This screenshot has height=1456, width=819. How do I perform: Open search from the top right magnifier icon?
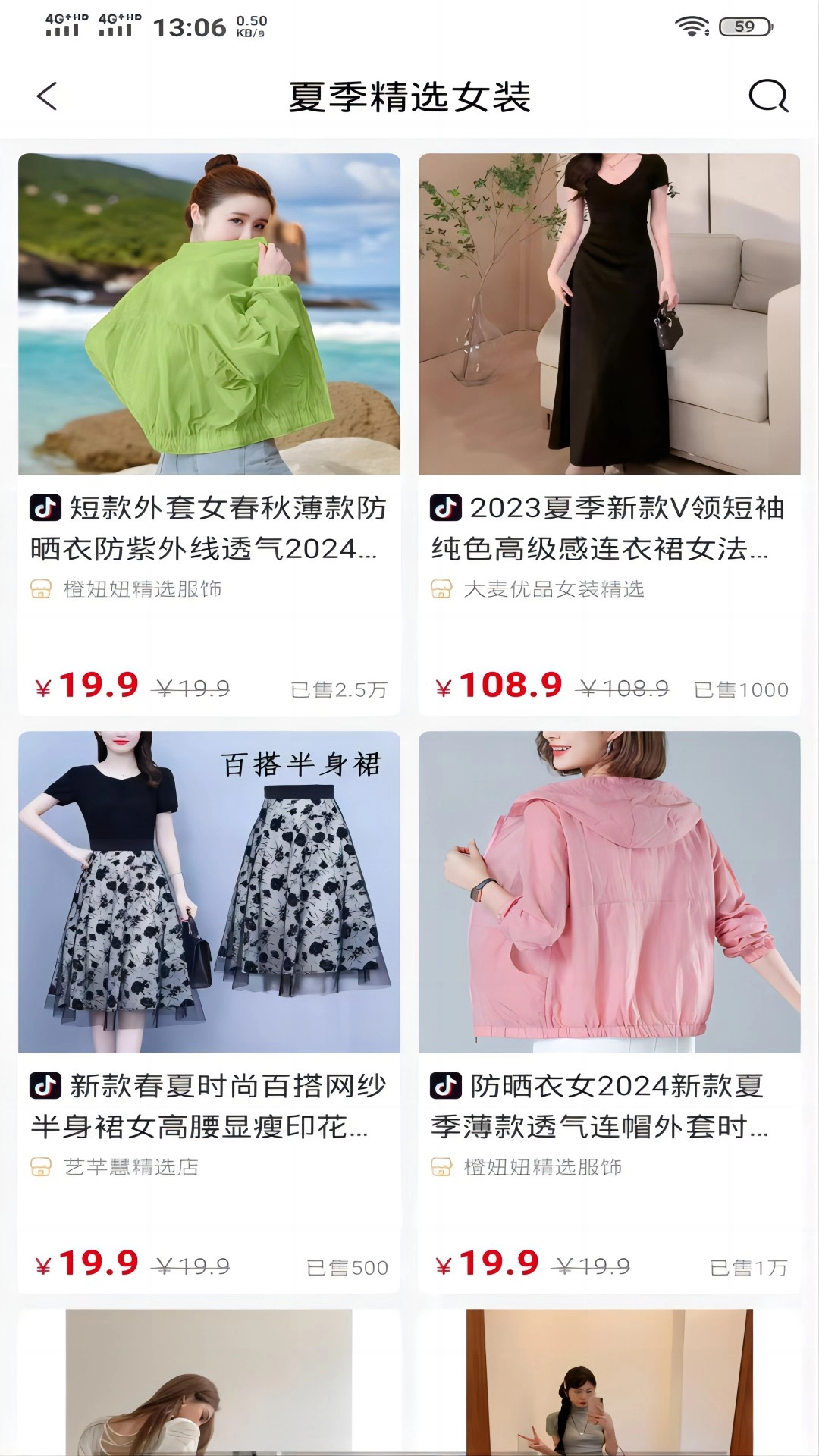click(769, 96)
